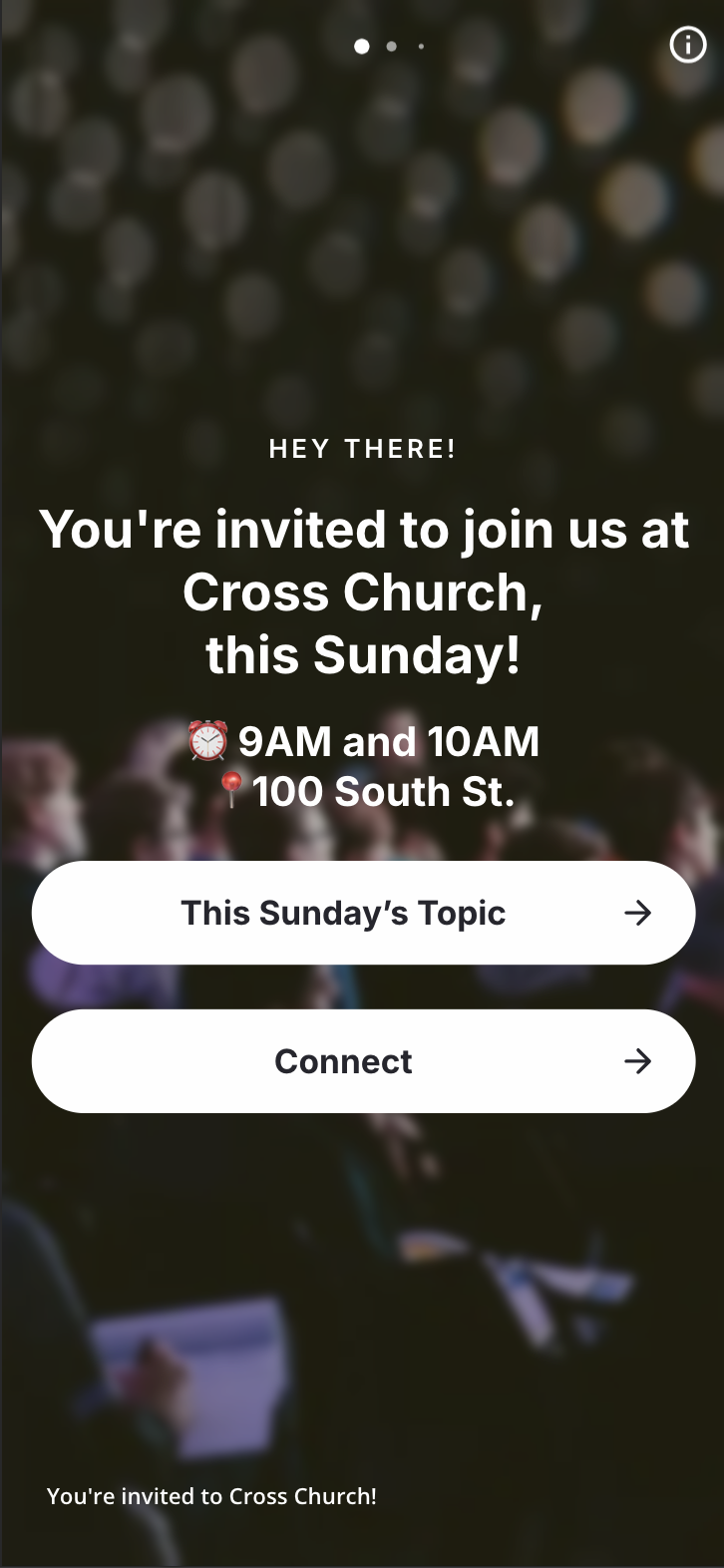Open This Sunday's Topic
The height and width of the screenshot is (1568, 724).
click(363, 913)
